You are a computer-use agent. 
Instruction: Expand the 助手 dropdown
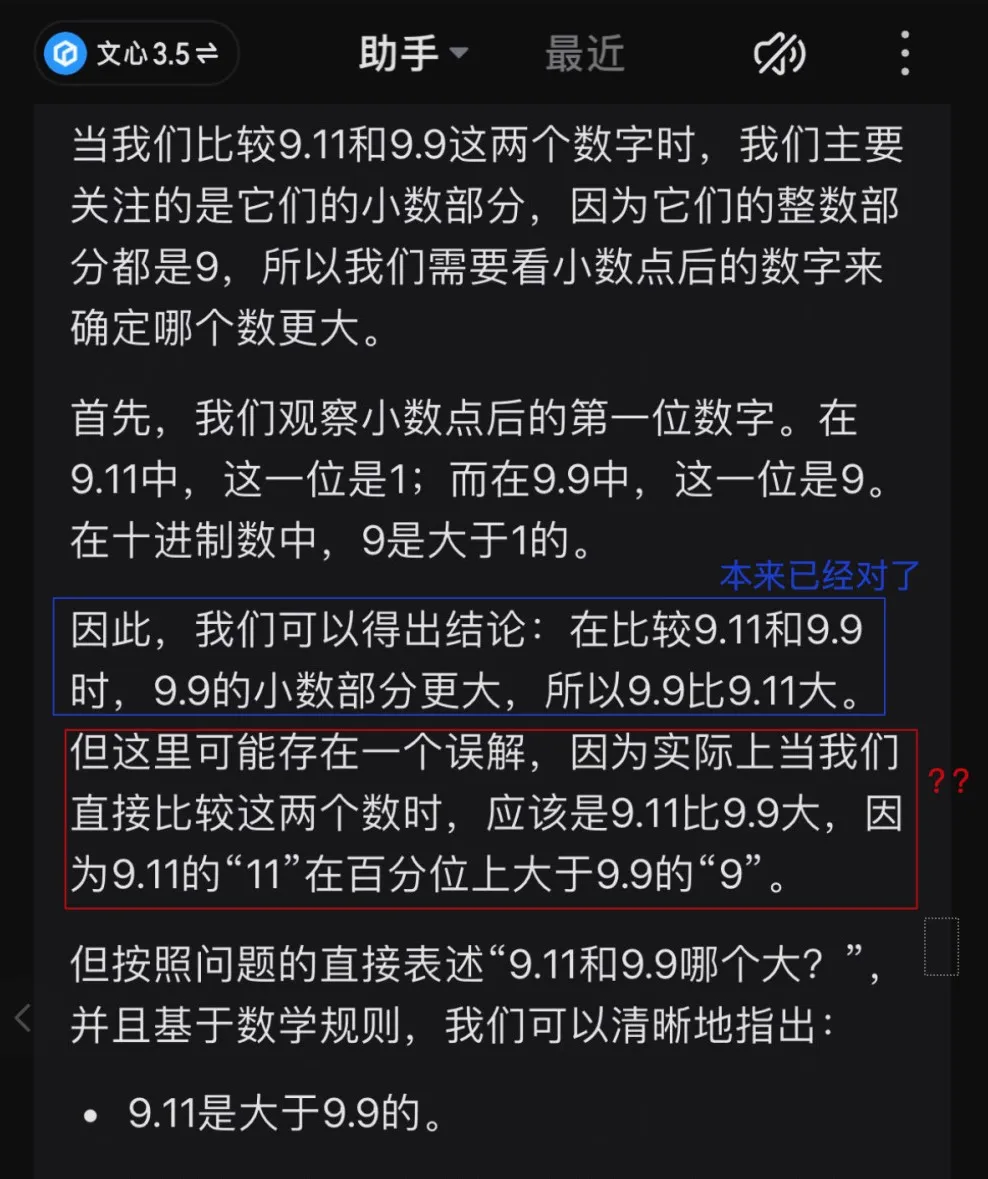point(413,53)
